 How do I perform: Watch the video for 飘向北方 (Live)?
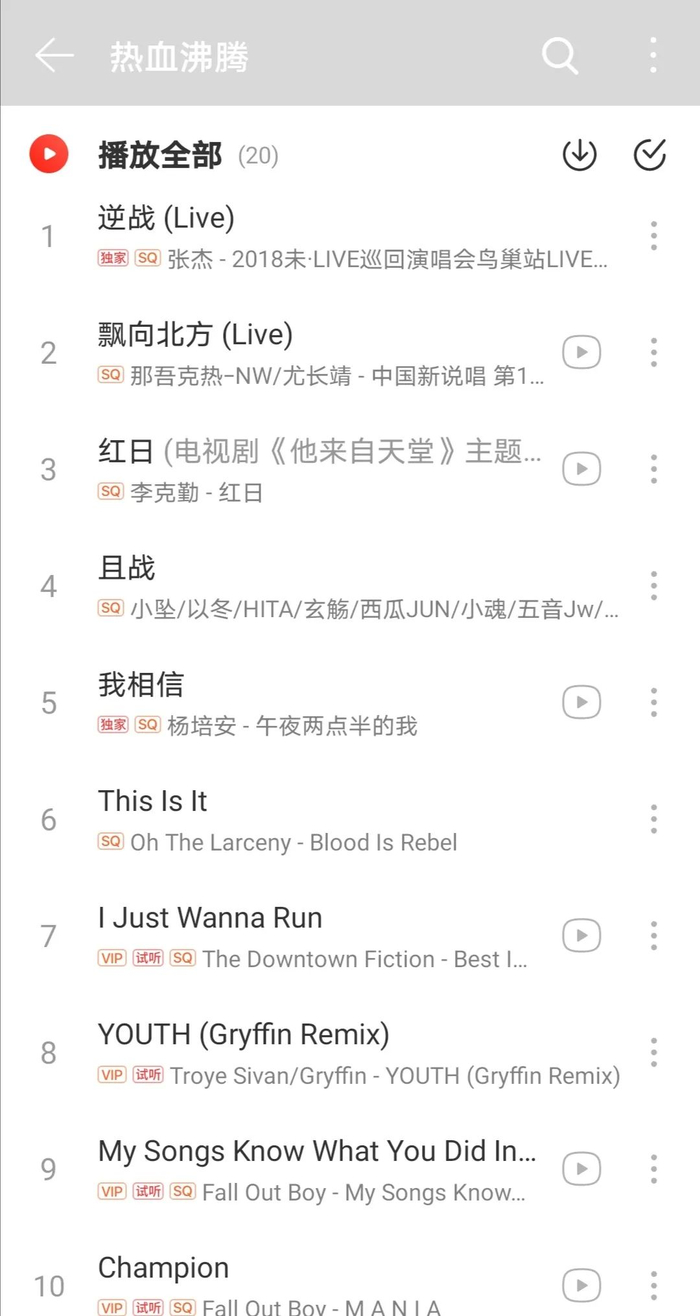[x=581, y=352]
